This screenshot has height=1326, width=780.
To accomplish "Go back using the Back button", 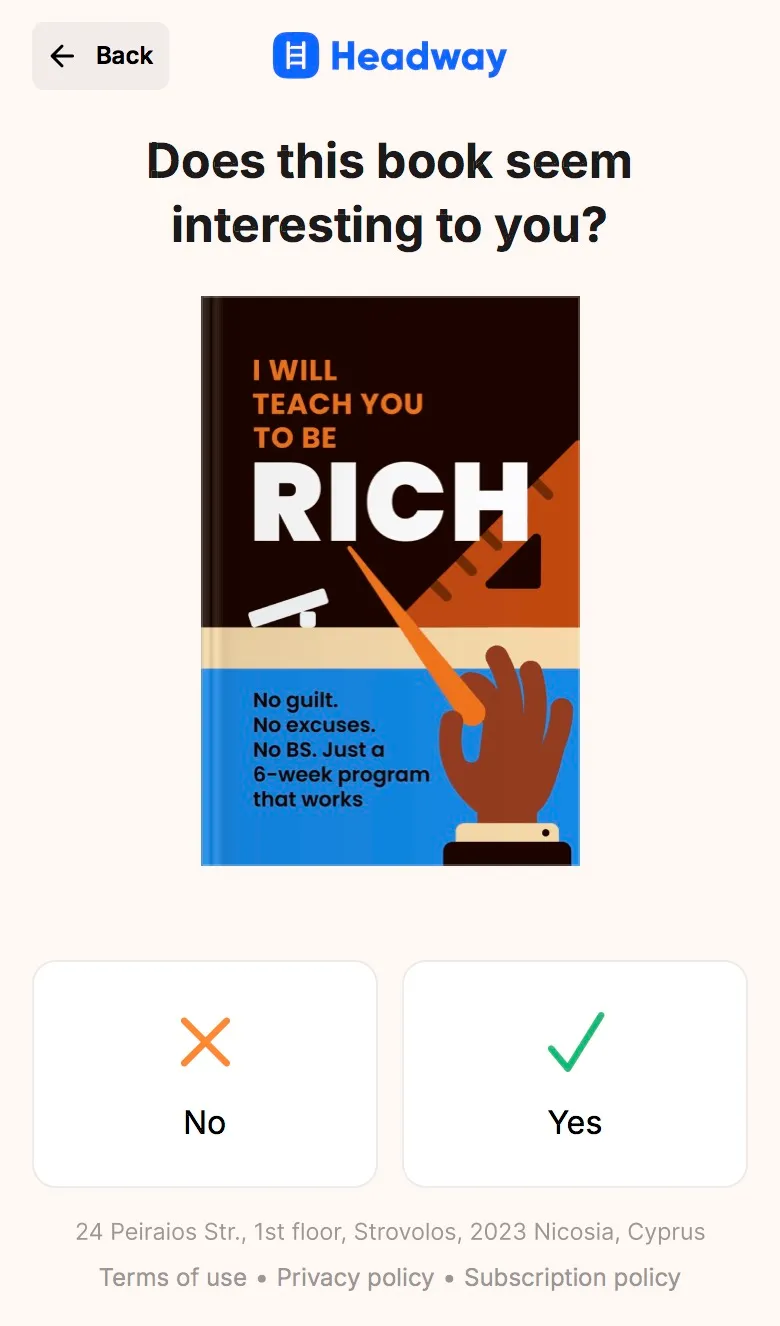I will tap(101, 56).
